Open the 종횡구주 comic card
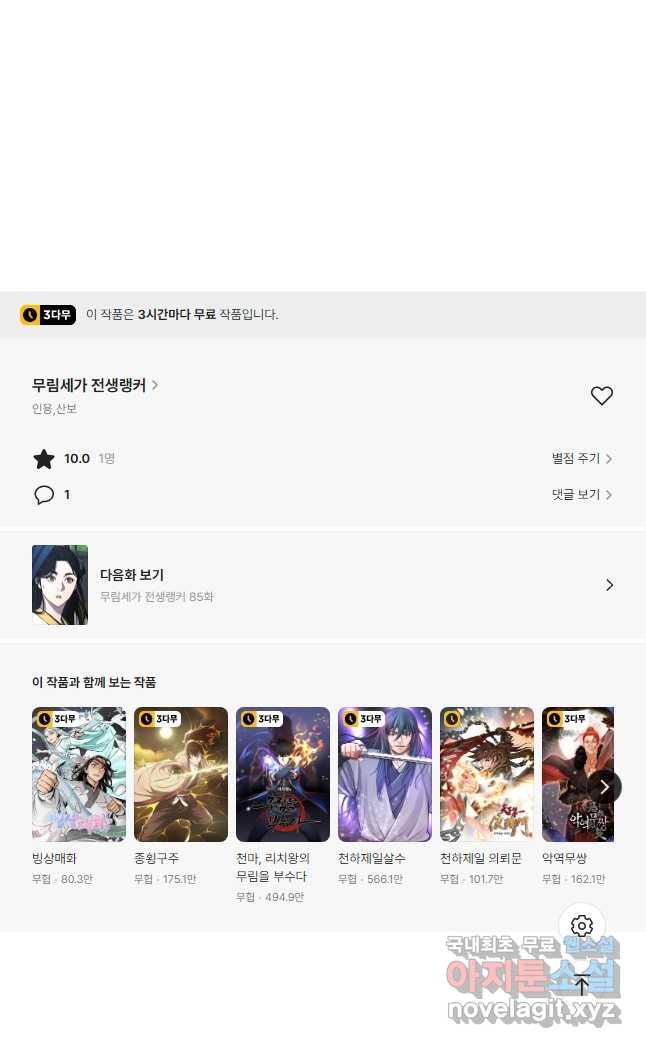The width and height of the screenshot is (646, 1048). pyautogui.click(x=181, y=775)
